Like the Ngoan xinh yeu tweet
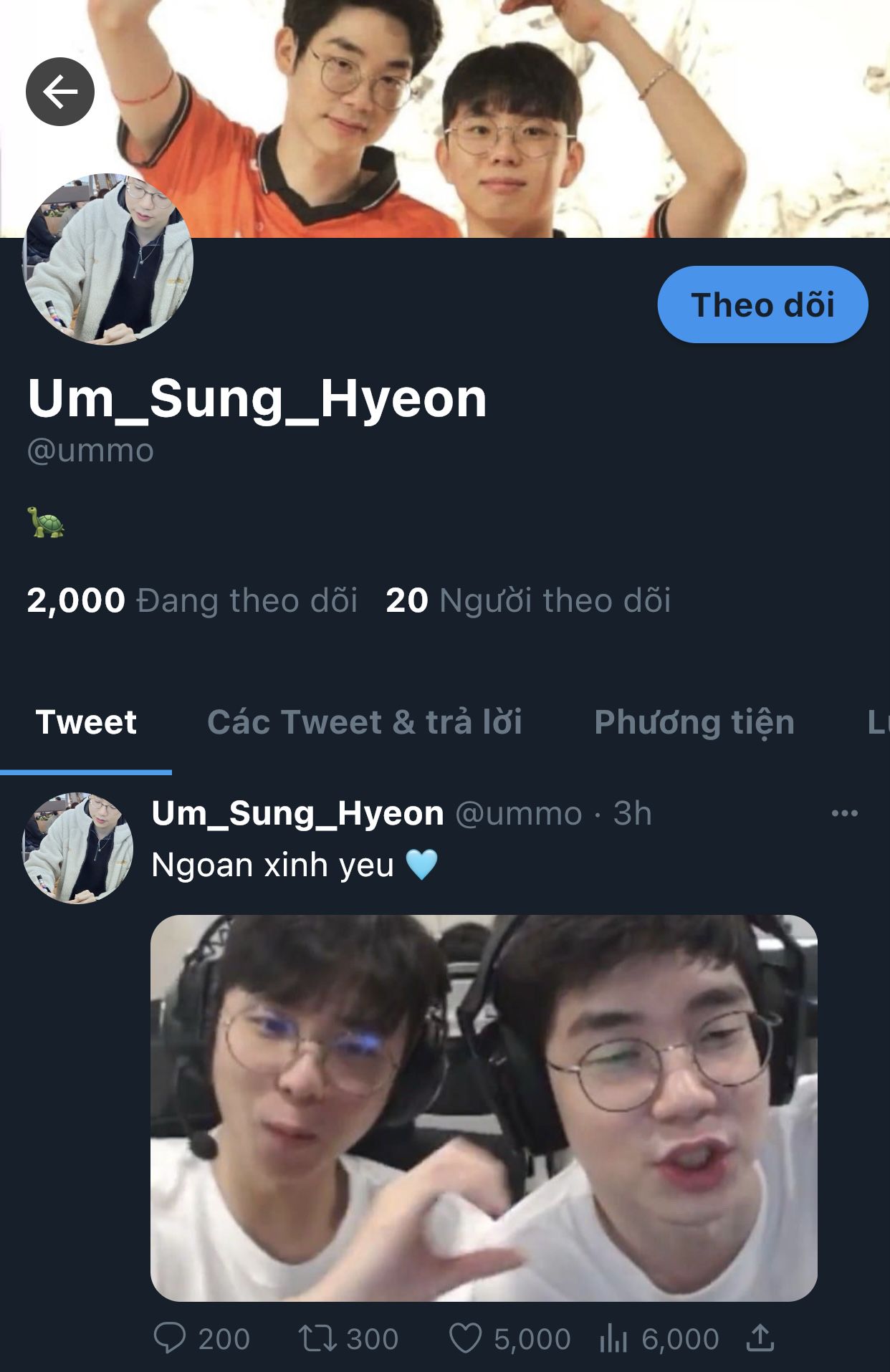Viewport: 890px width, 1372px height. pos(465,1338)
